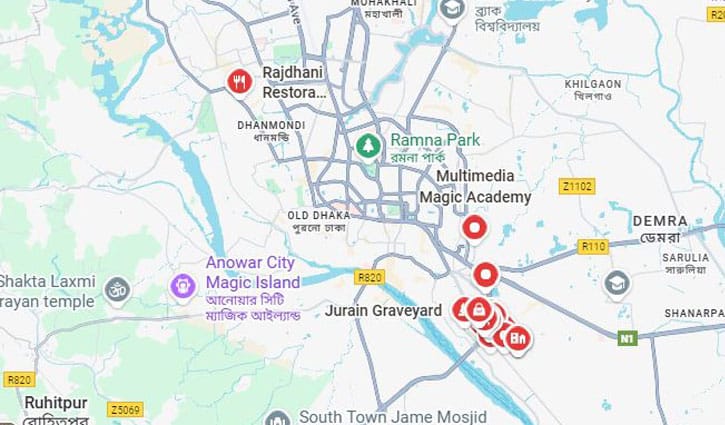Select the South Town Jame Mosjid marker
This screenshot has height=425, width=725.
280,418
